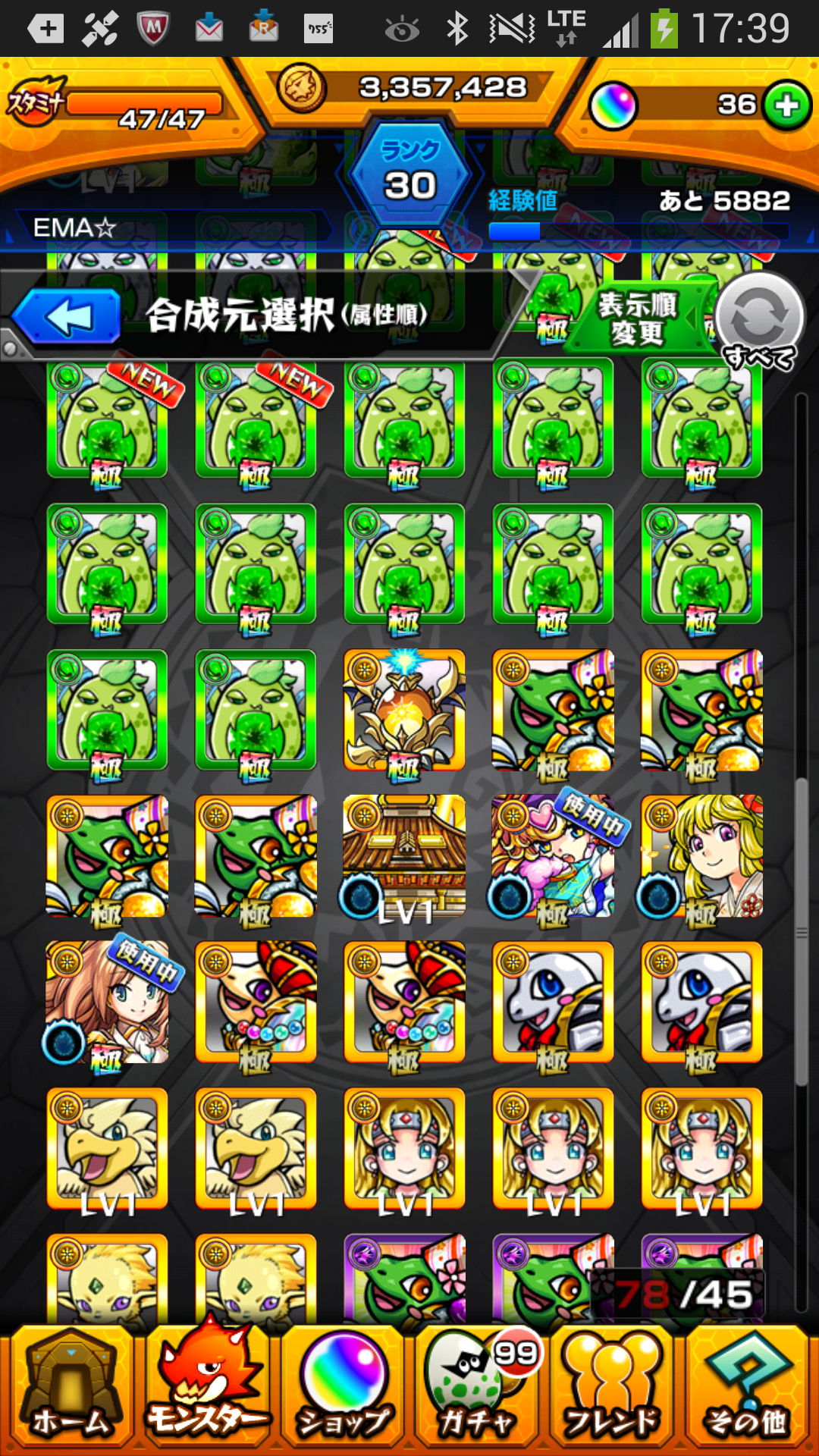
Task: Choose the brown-haired girl monster marked 使用中
Action: (x=107, y=1003)
